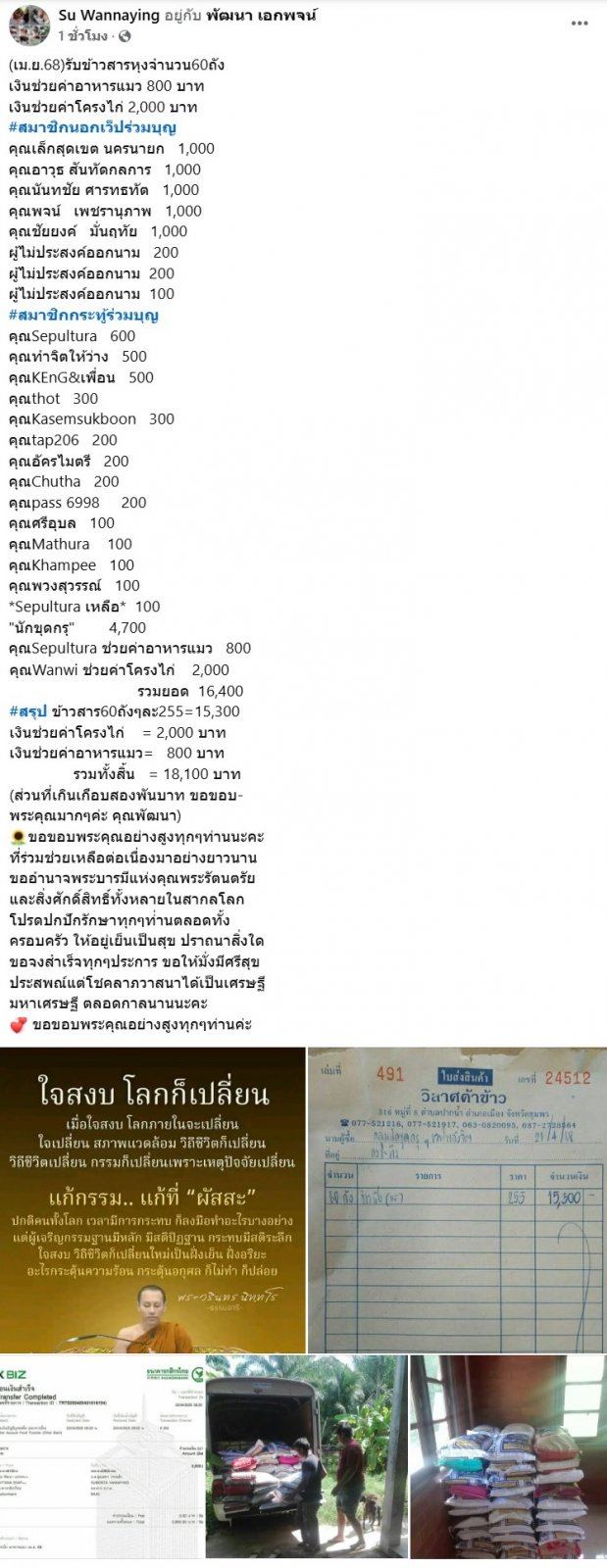Screen dimensions: 607x1568
Task: Open the K BIZ transfer slip photo
Action: [x=101, y=1455]
